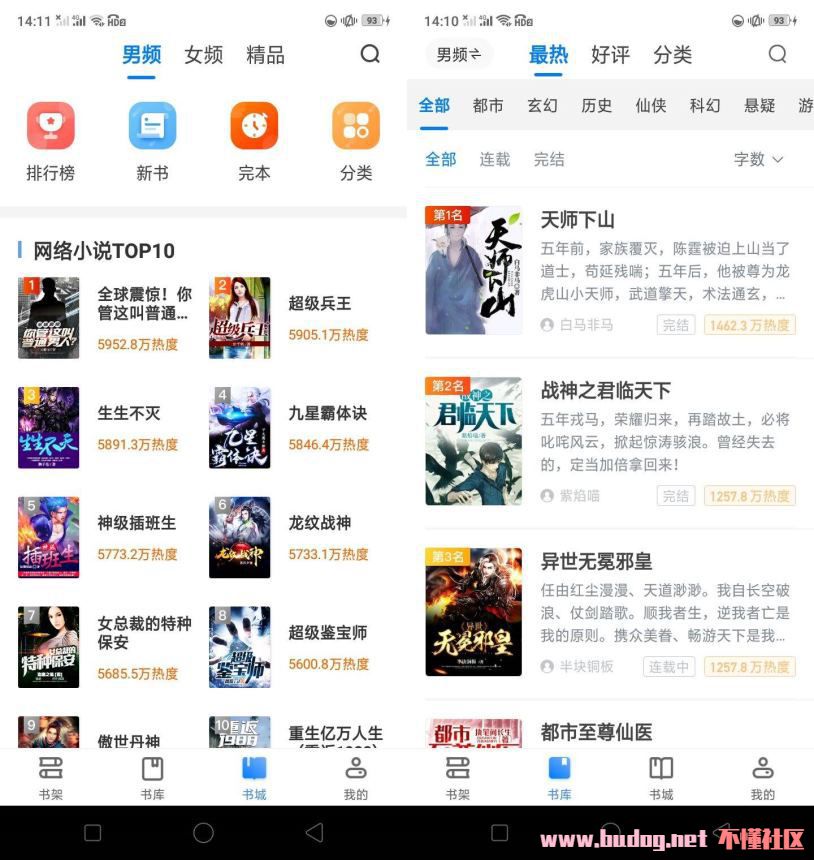
Task: Open the book 天师下山
Action: point(577,220)
